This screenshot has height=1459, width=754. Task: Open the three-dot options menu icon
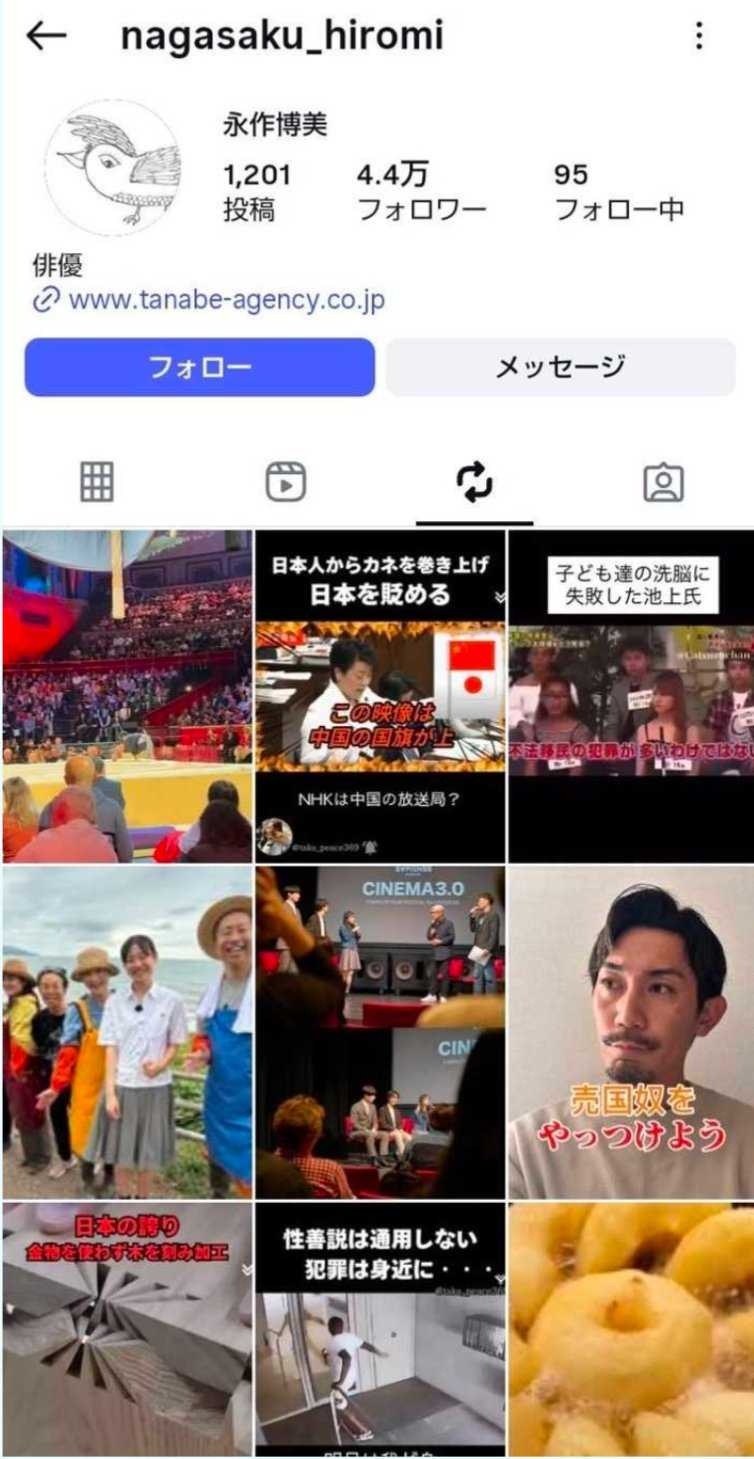point(700,33)
